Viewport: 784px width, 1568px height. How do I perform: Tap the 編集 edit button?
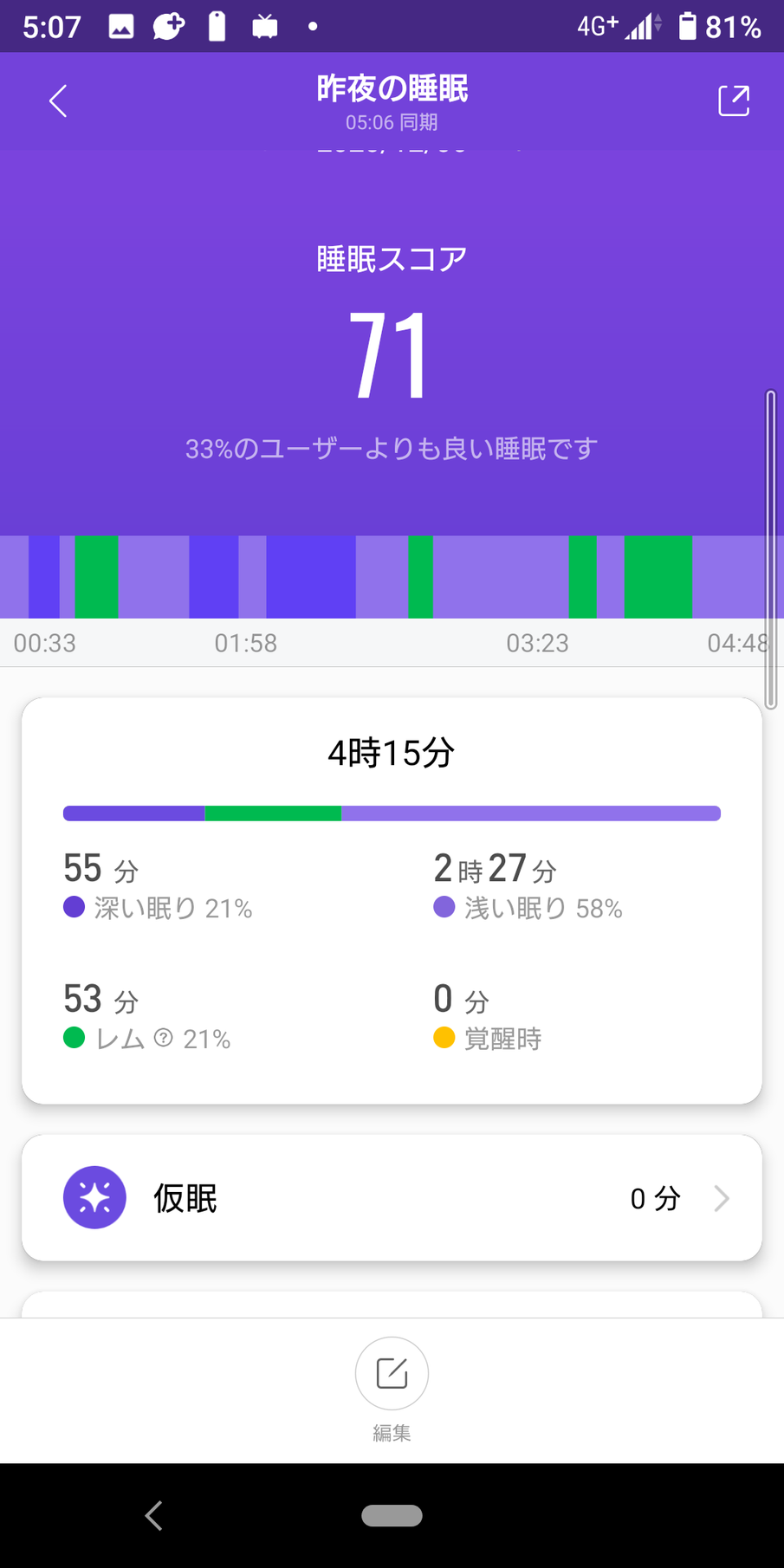[x=392, y=1374]
